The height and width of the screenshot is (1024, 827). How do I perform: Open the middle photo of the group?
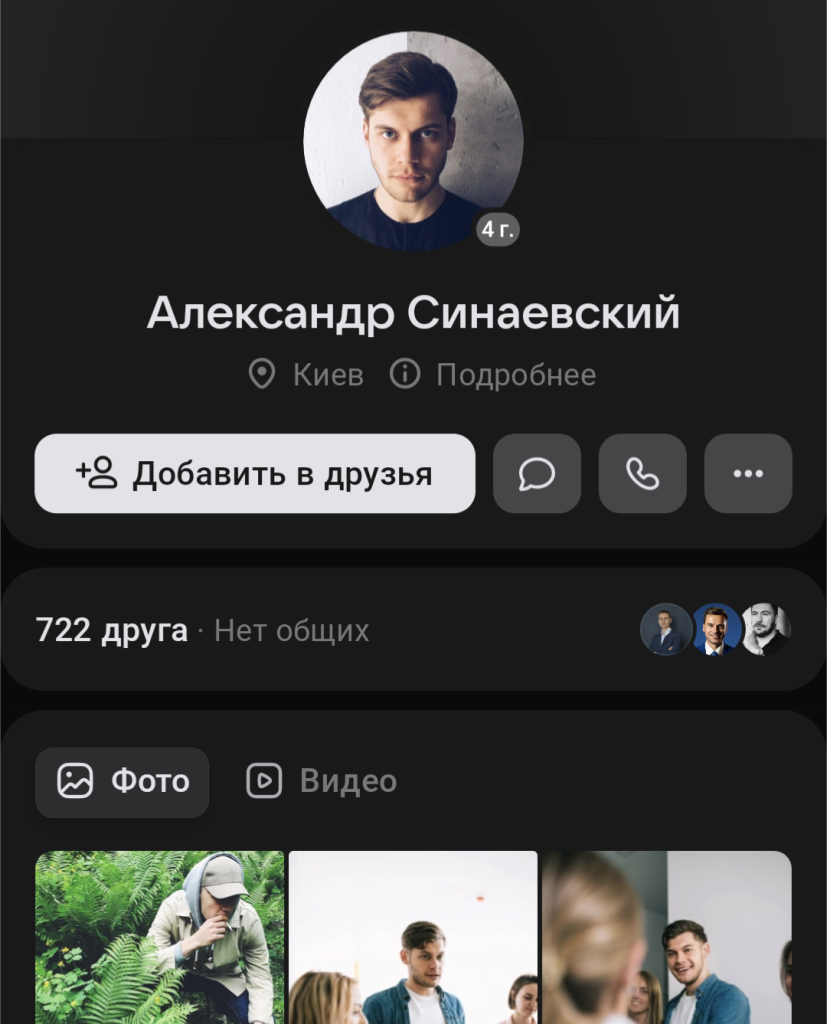coord(413,937)
